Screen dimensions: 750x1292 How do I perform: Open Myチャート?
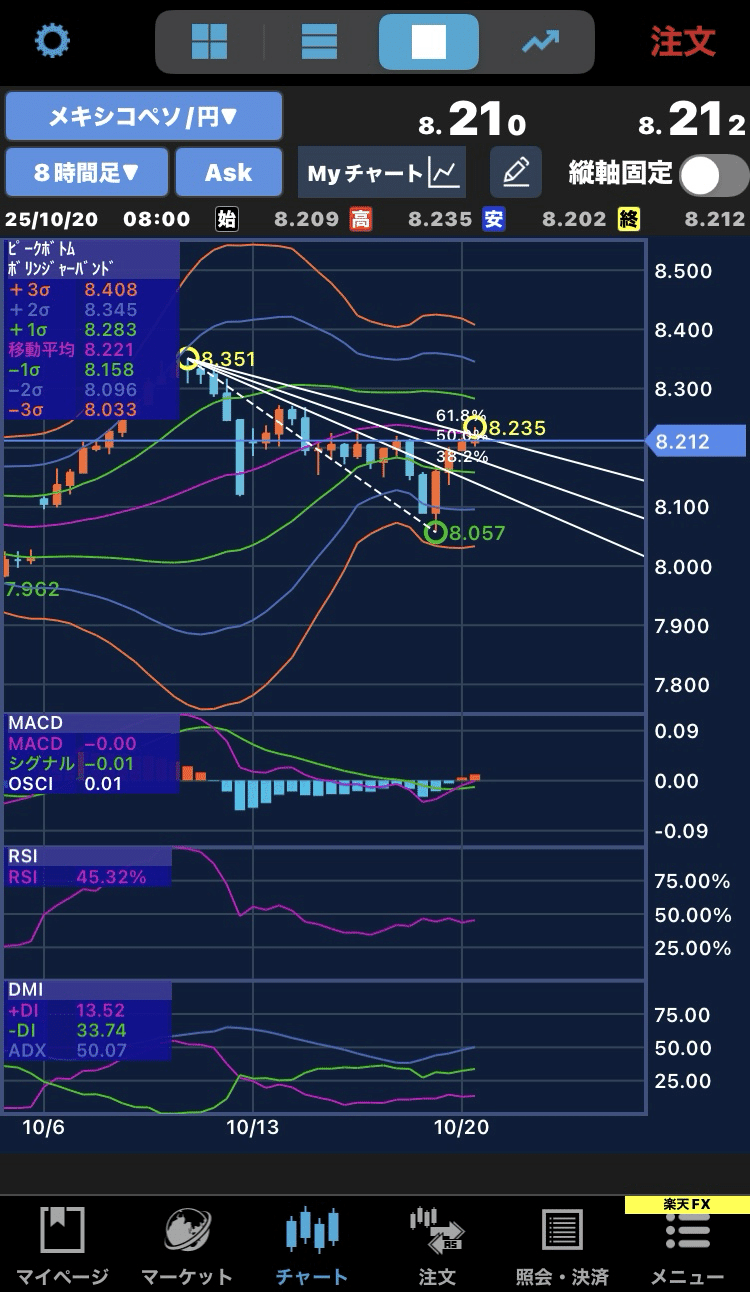[384, 173]
